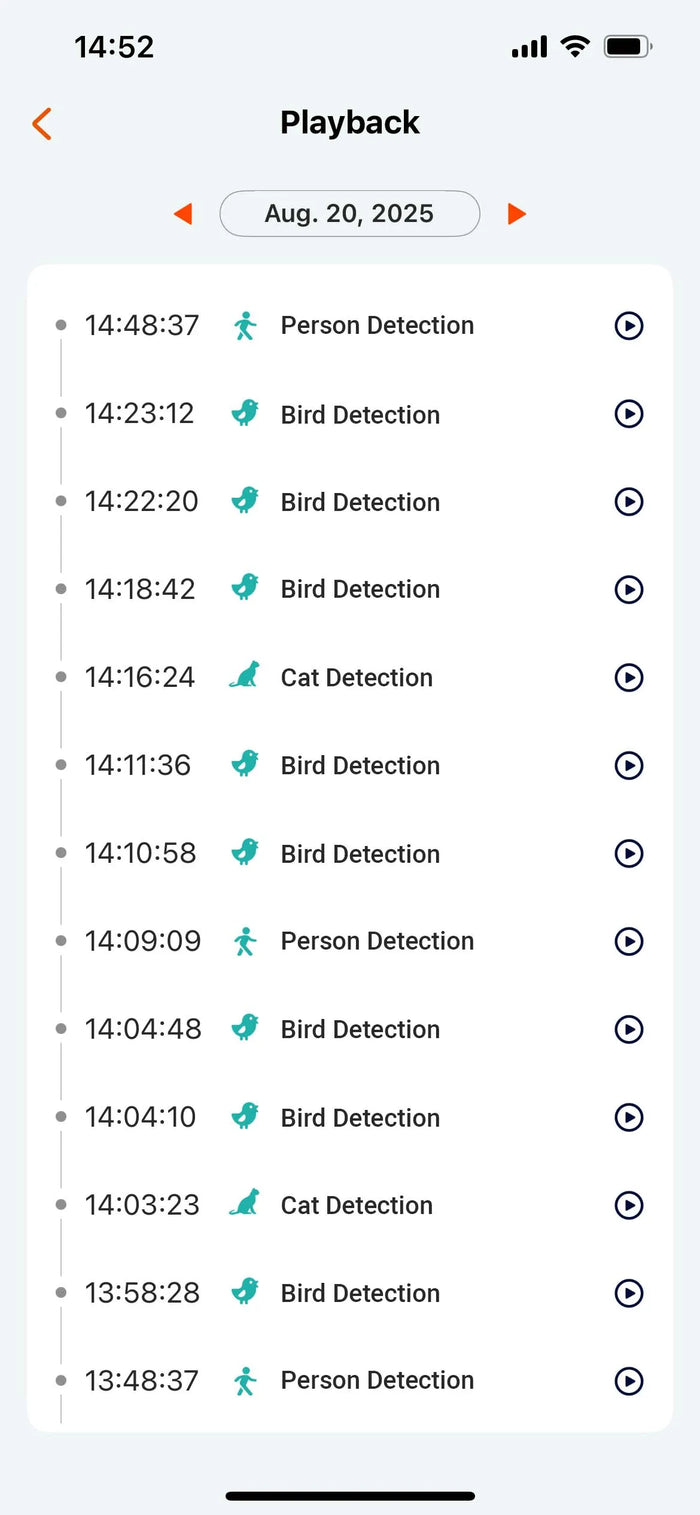The image size is (700, 1515).
Task: Go to the next day
Action: click(516, 214)
